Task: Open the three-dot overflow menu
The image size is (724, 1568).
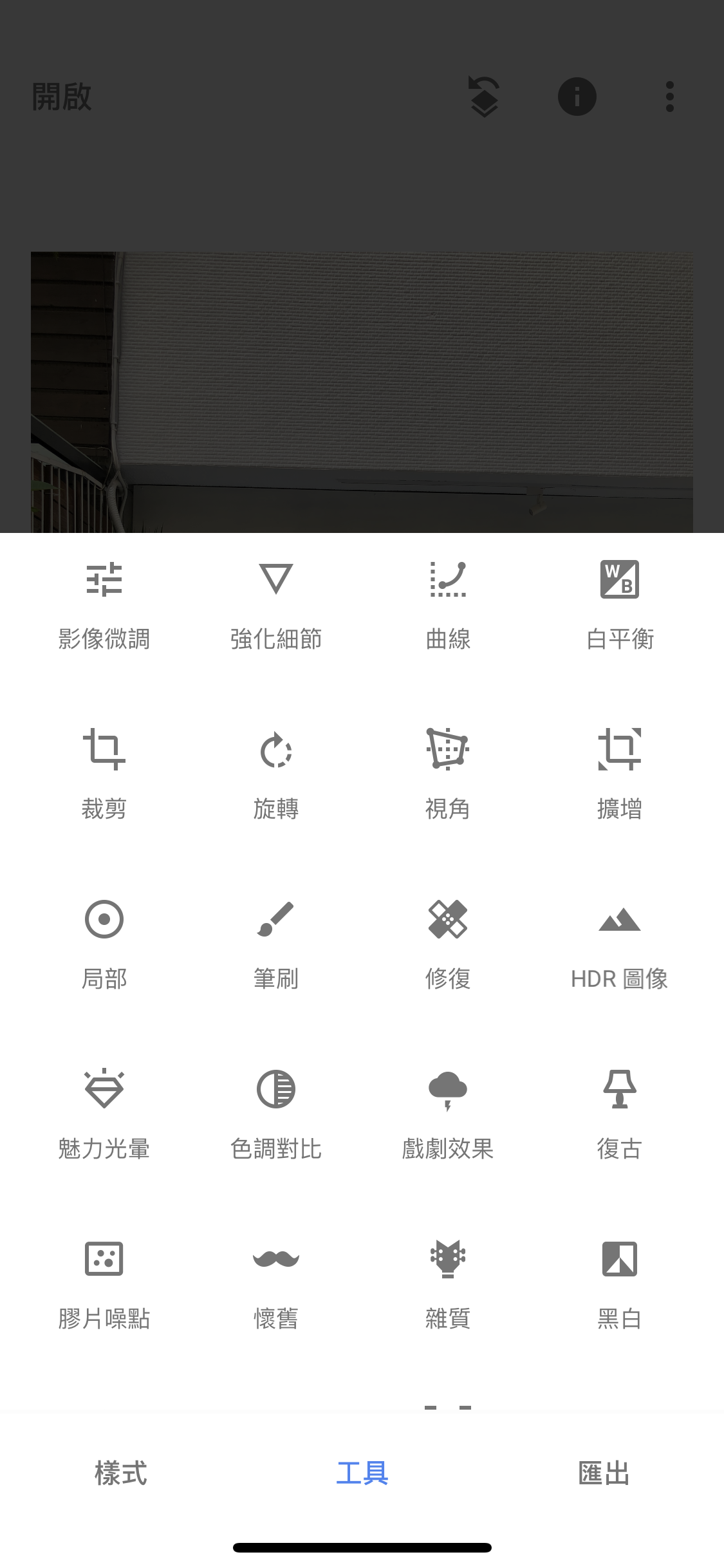Action: pos(670,97)
